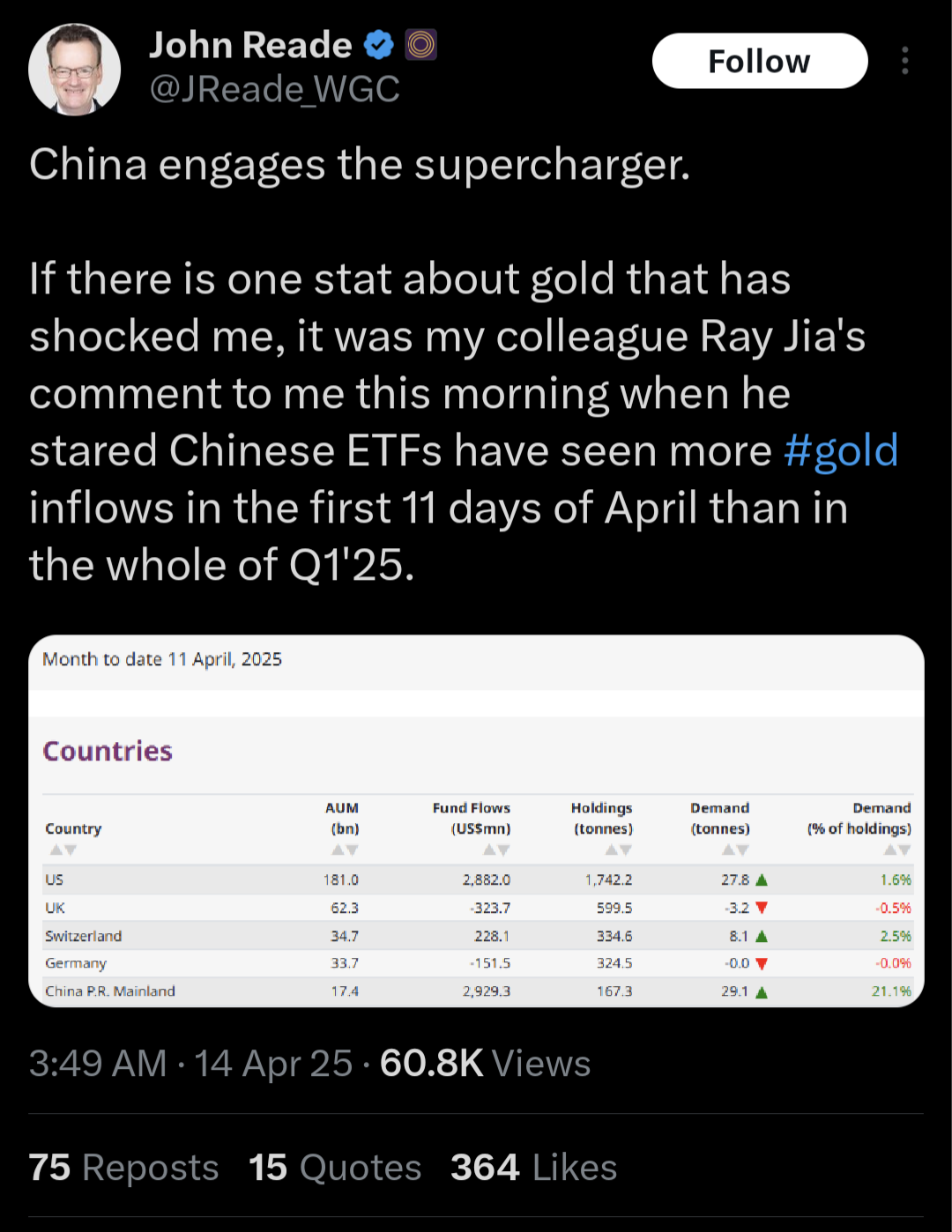Open the @JReade_WGC handle
This screenshot has width=952, height=1232.
274,89
